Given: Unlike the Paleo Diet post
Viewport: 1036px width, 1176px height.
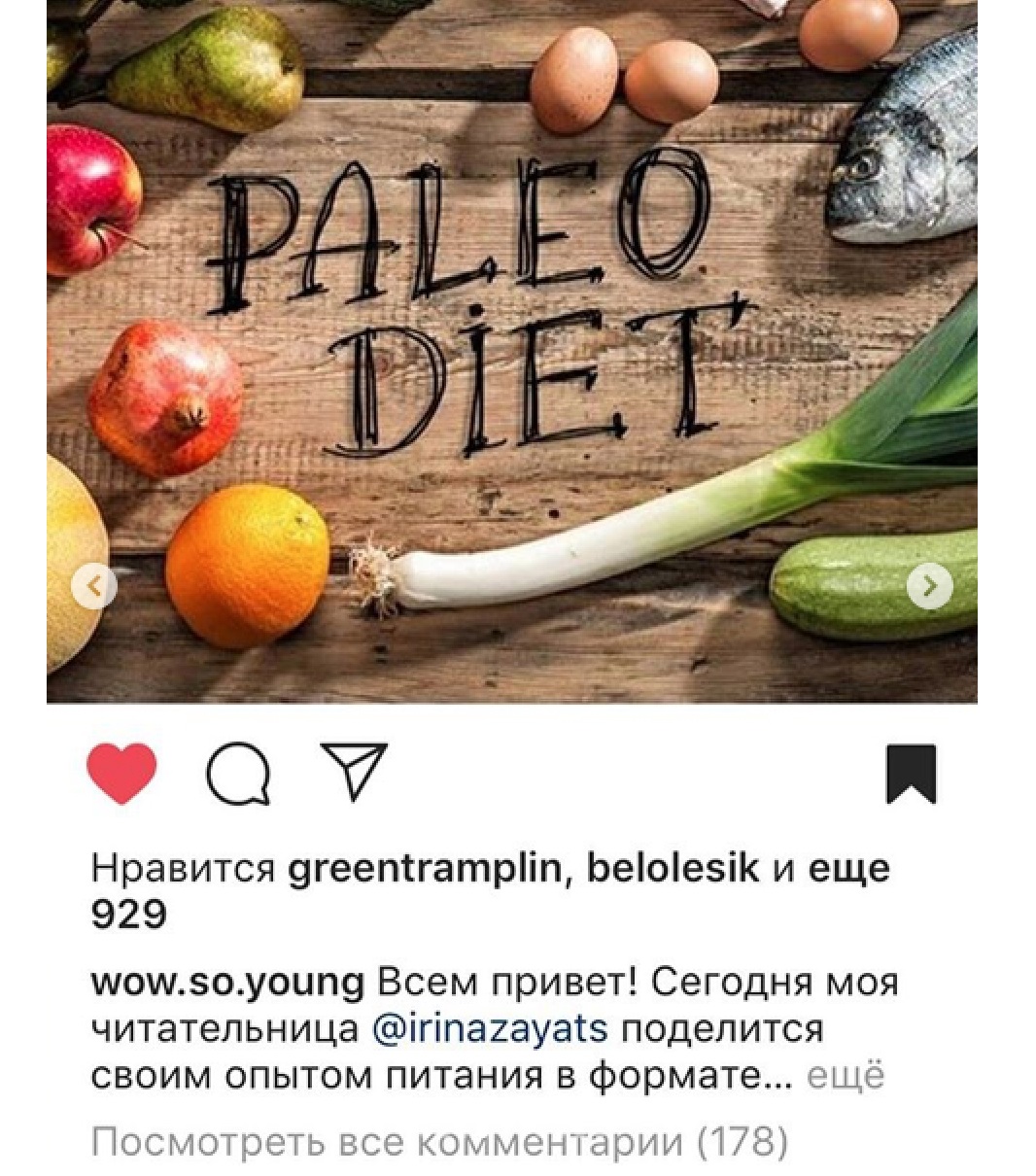Looking at the screenshot, I should coord(121,774).
